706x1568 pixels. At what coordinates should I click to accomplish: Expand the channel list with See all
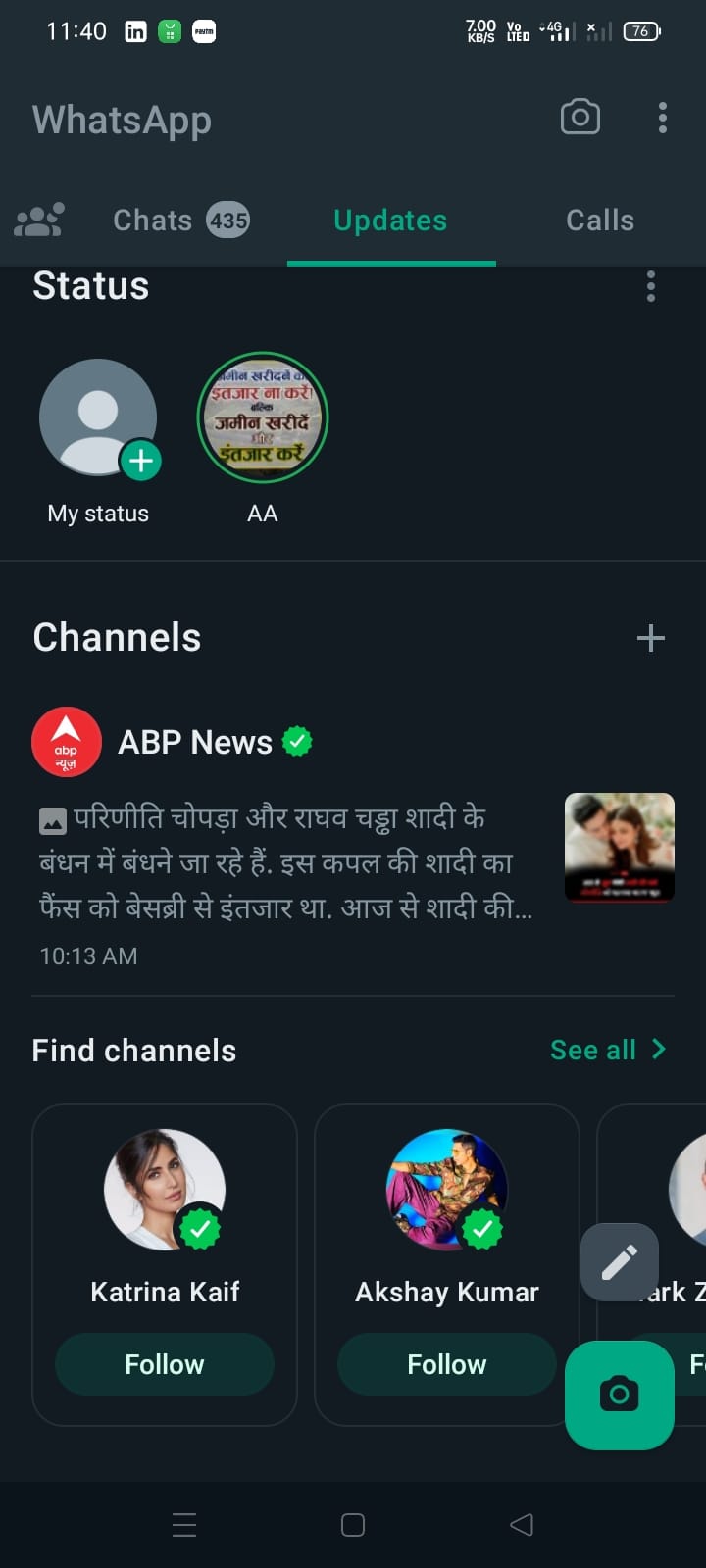pyautogui.click(x=608, y=1049)
